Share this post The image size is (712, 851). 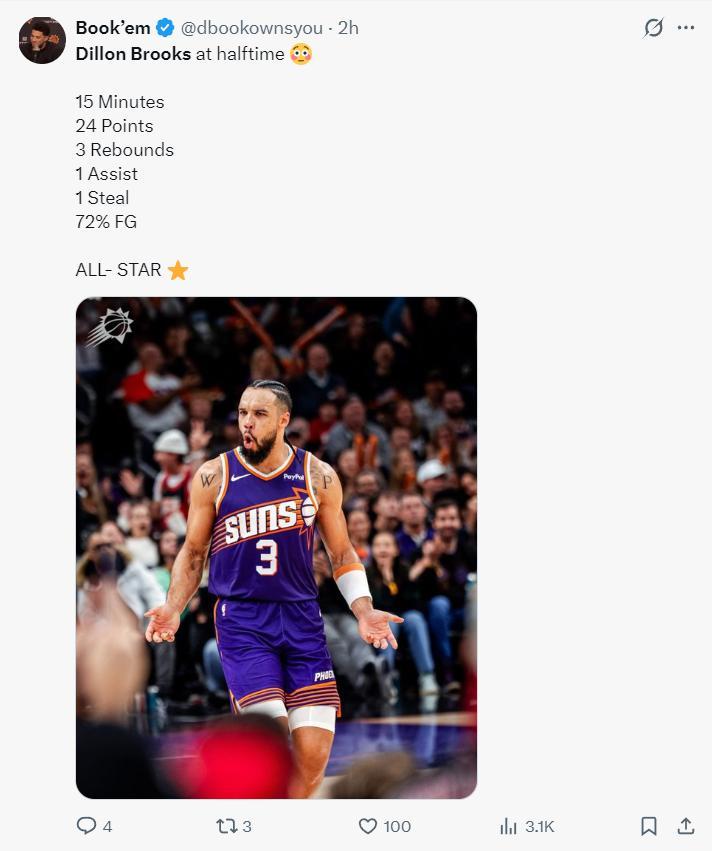[686, 826]
